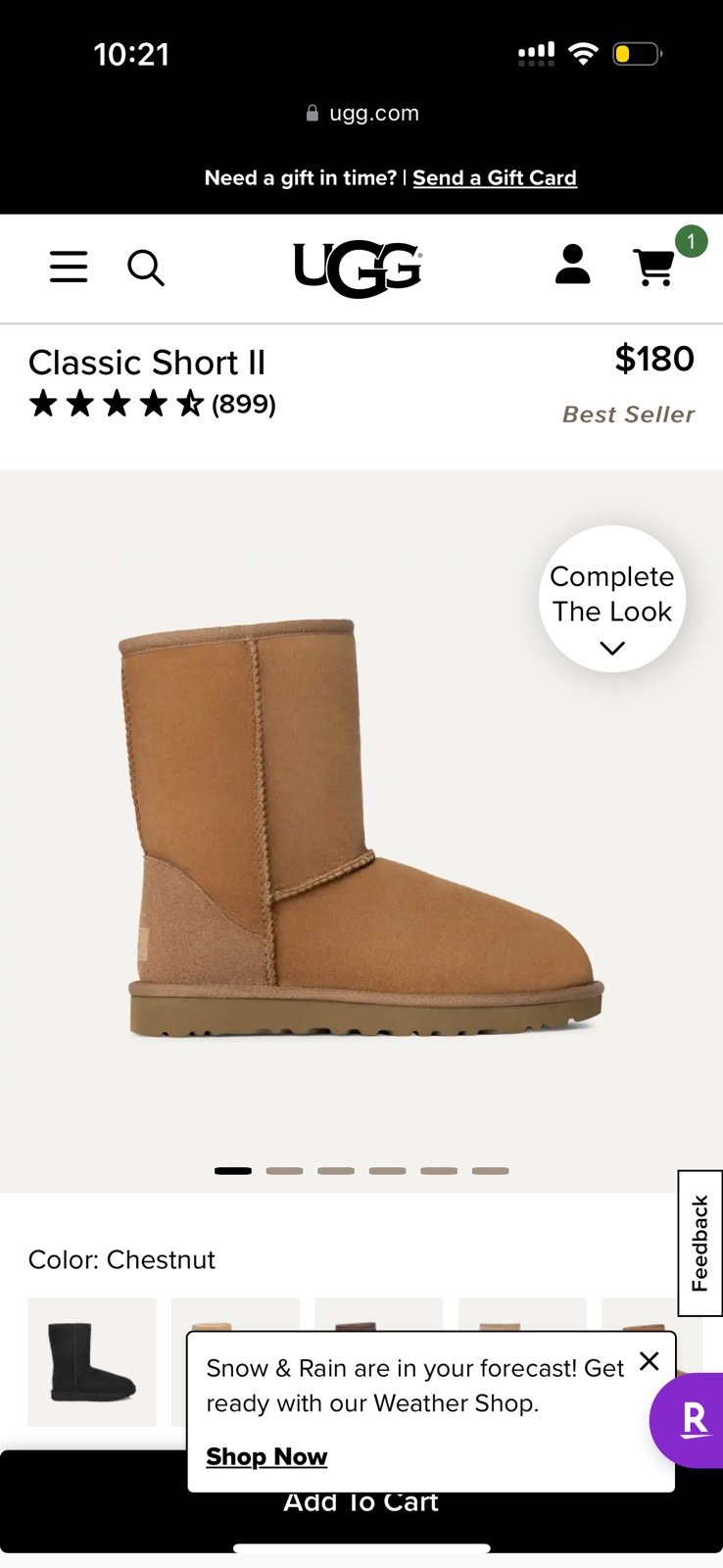The image size is (723, 1568).
Task: Tap Shop Now in the weather popup
Action: 266,1456
